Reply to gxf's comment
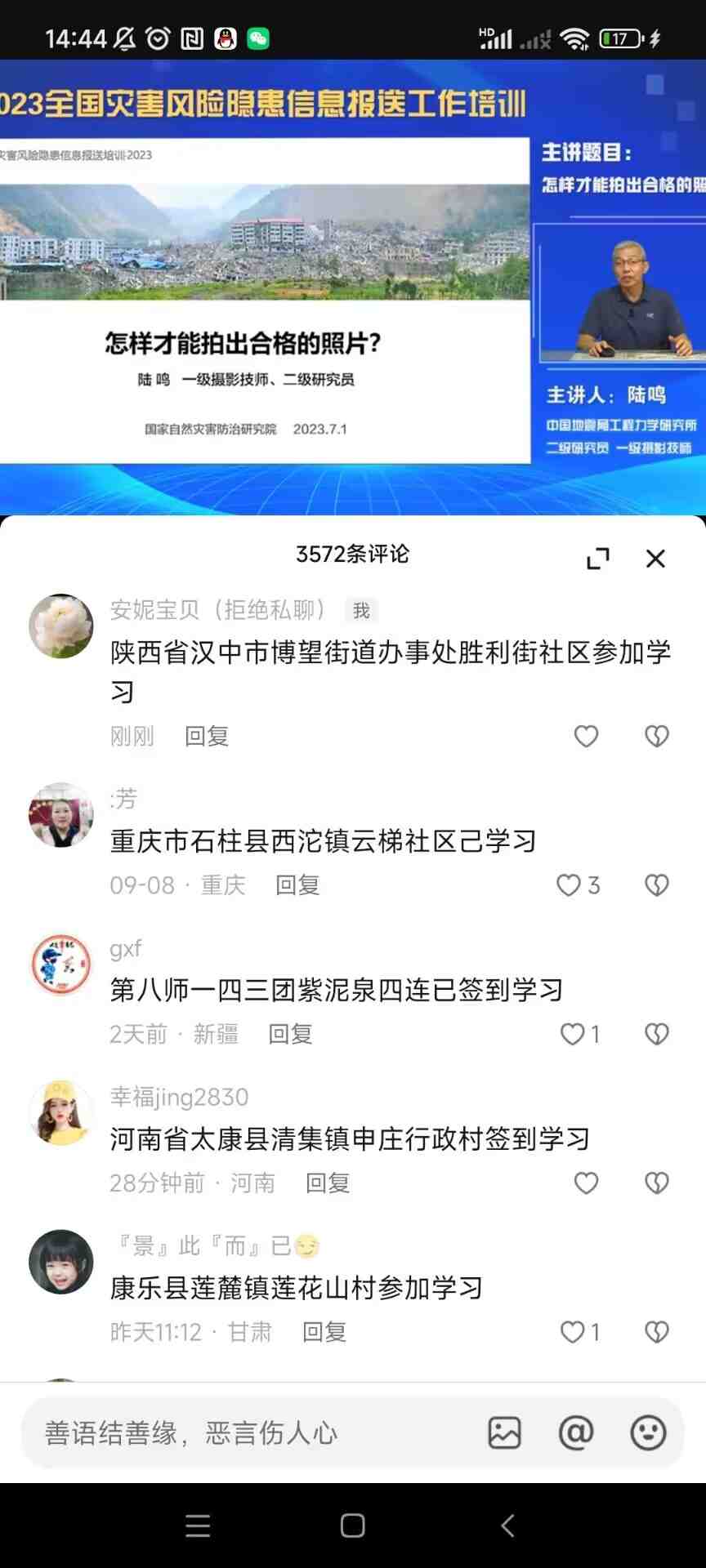Image resolution: width=706 pixels, height=1568 pixels. tap(291, 1035)
